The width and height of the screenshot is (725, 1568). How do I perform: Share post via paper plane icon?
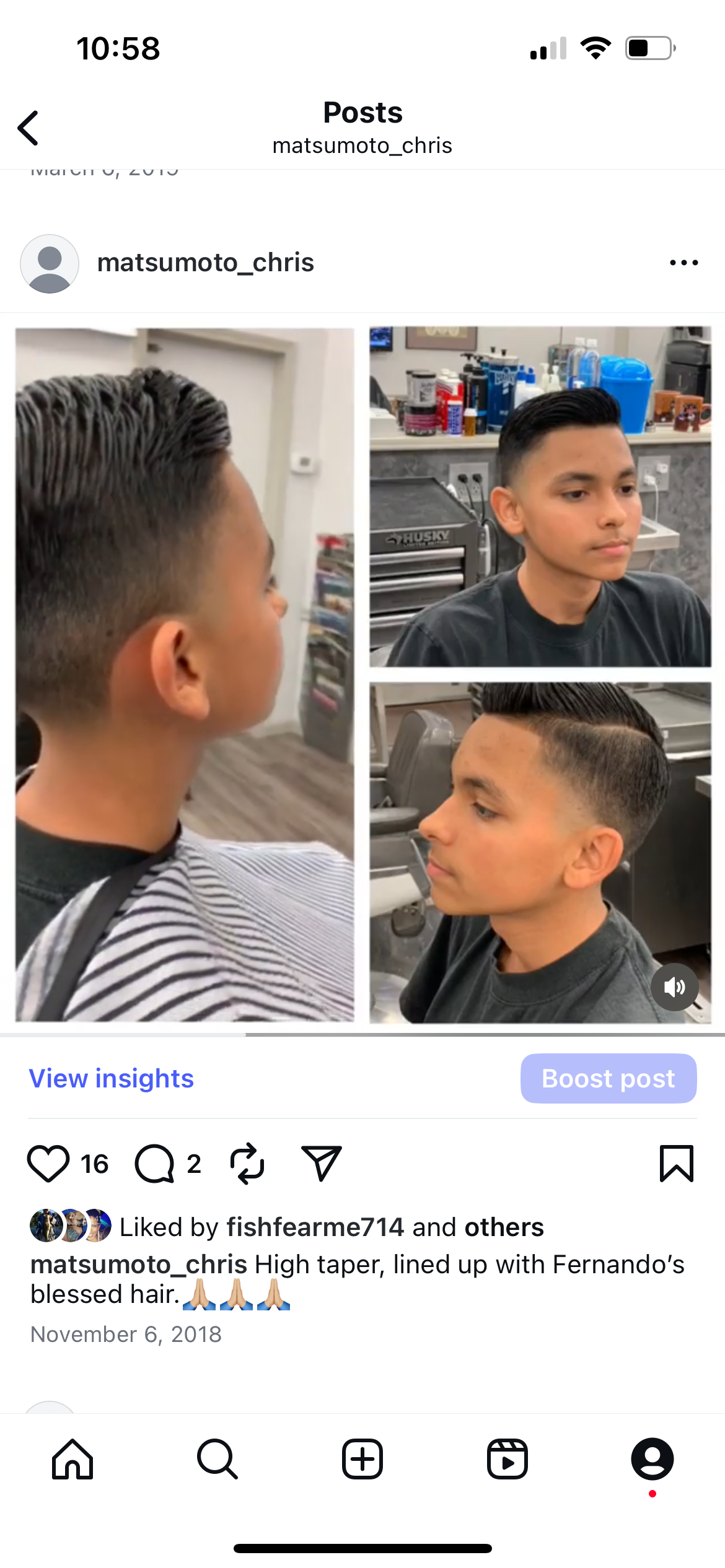(321, 1164)
